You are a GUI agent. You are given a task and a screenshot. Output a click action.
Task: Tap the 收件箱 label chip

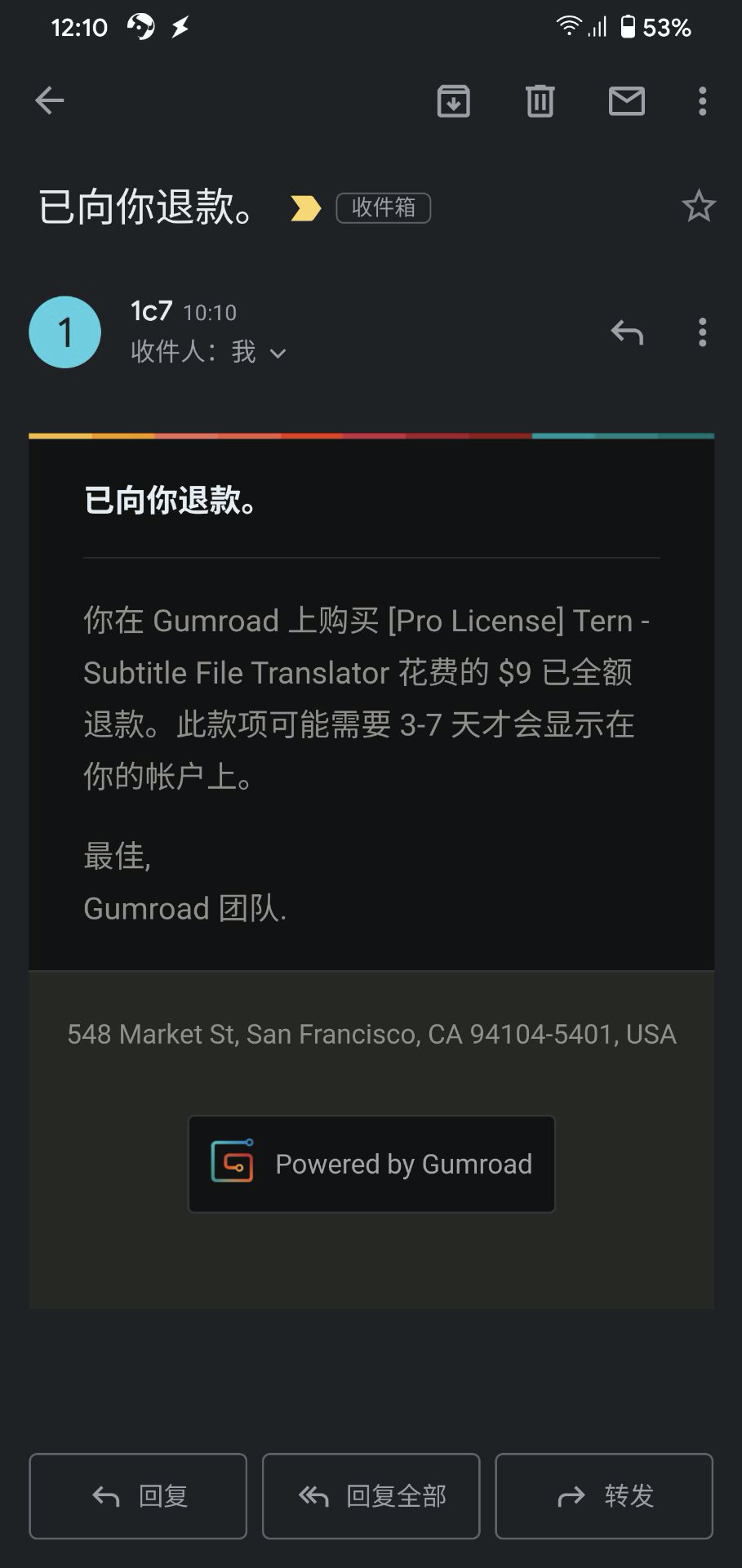383,207
